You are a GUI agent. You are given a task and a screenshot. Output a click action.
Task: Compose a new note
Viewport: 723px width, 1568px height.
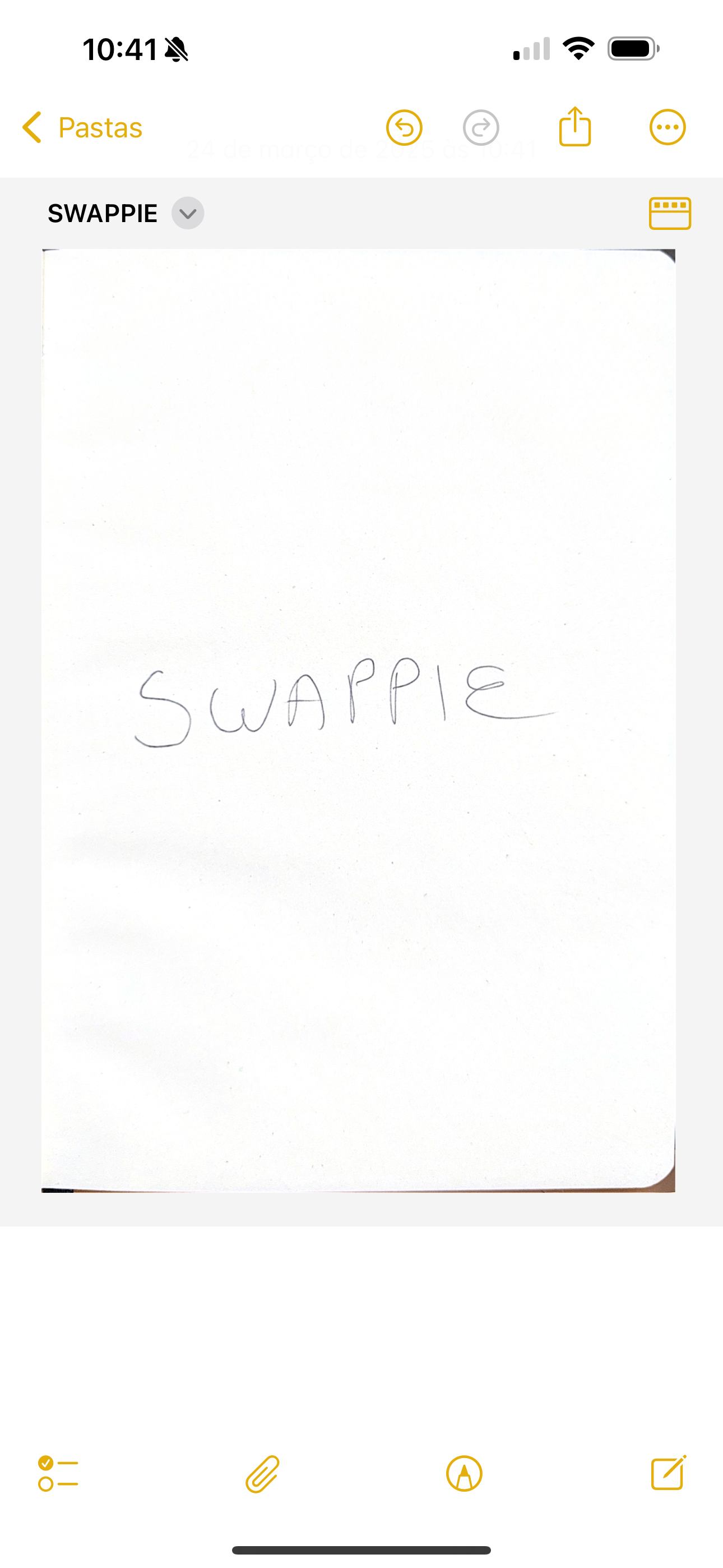click(x=668, y=1473)
